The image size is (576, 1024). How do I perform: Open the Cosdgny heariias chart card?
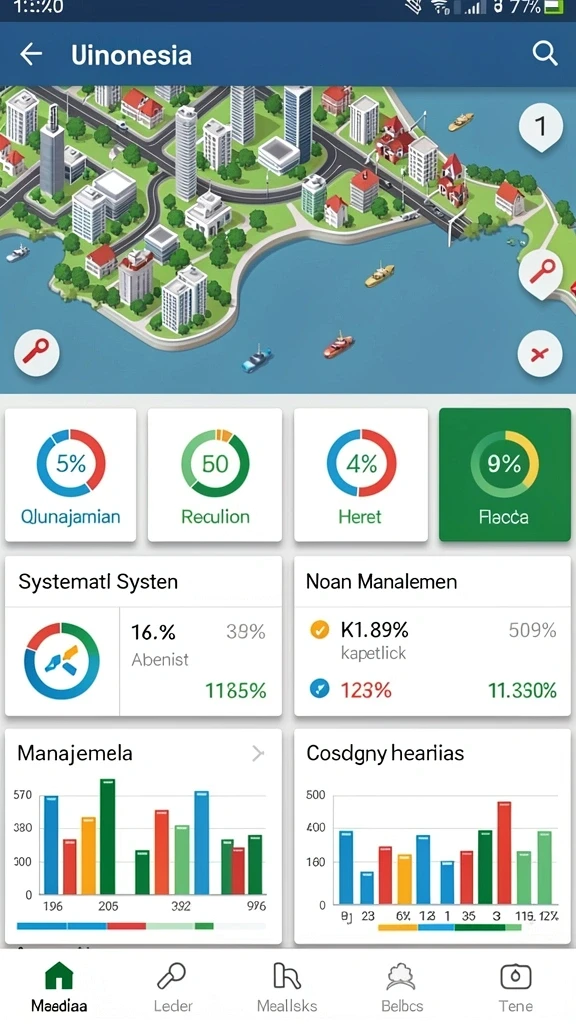(x=432, y=837)
